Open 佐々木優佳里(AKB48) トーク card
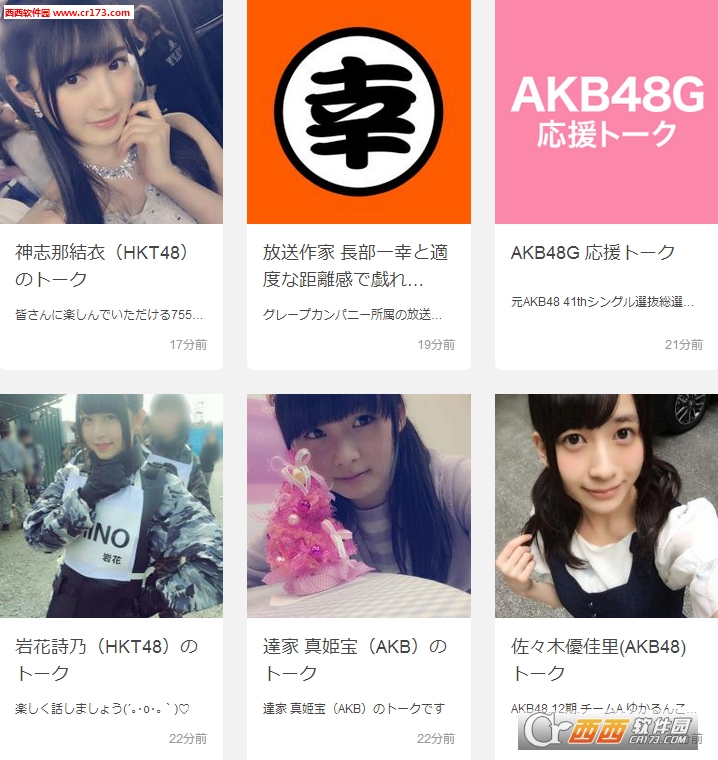The width and height of the screenshot is (718, 760). 606,658
